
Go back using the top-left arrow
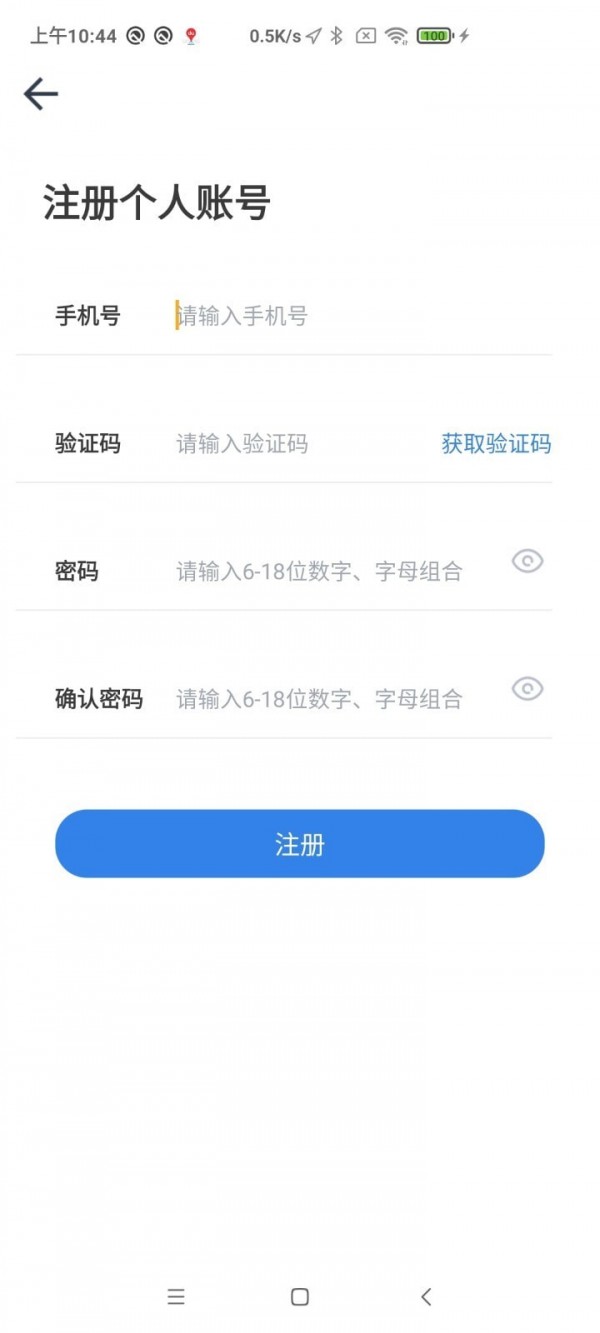click(x=41, y=94)
